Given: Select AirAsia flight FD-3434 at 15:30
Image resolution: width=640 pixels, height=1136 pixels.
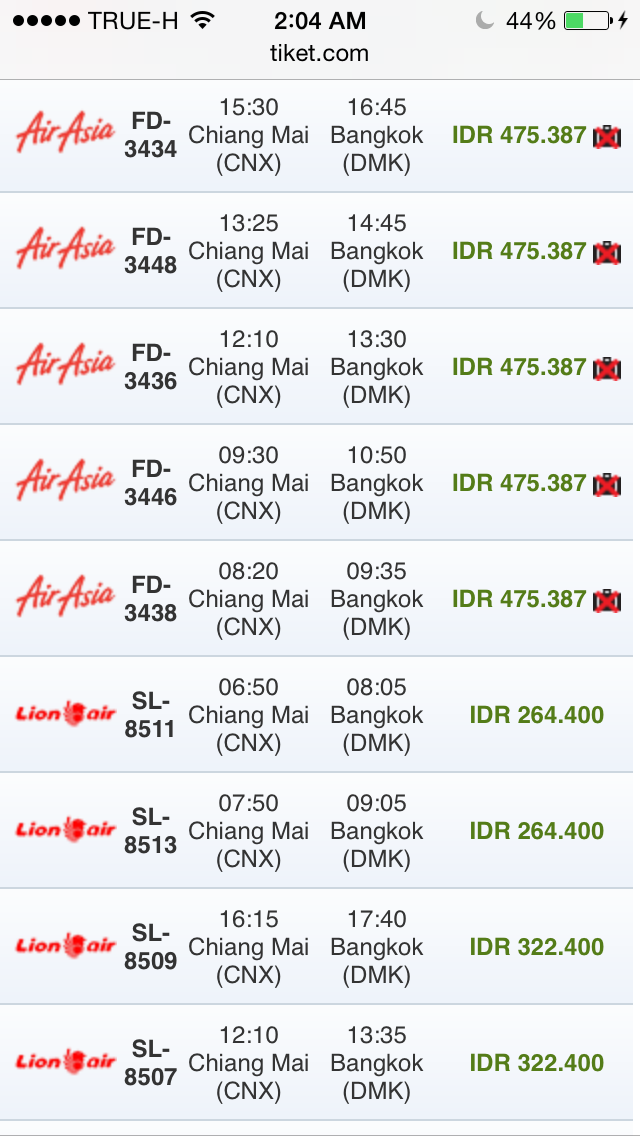Looking at the screenshot, I should tap(320, 135).
